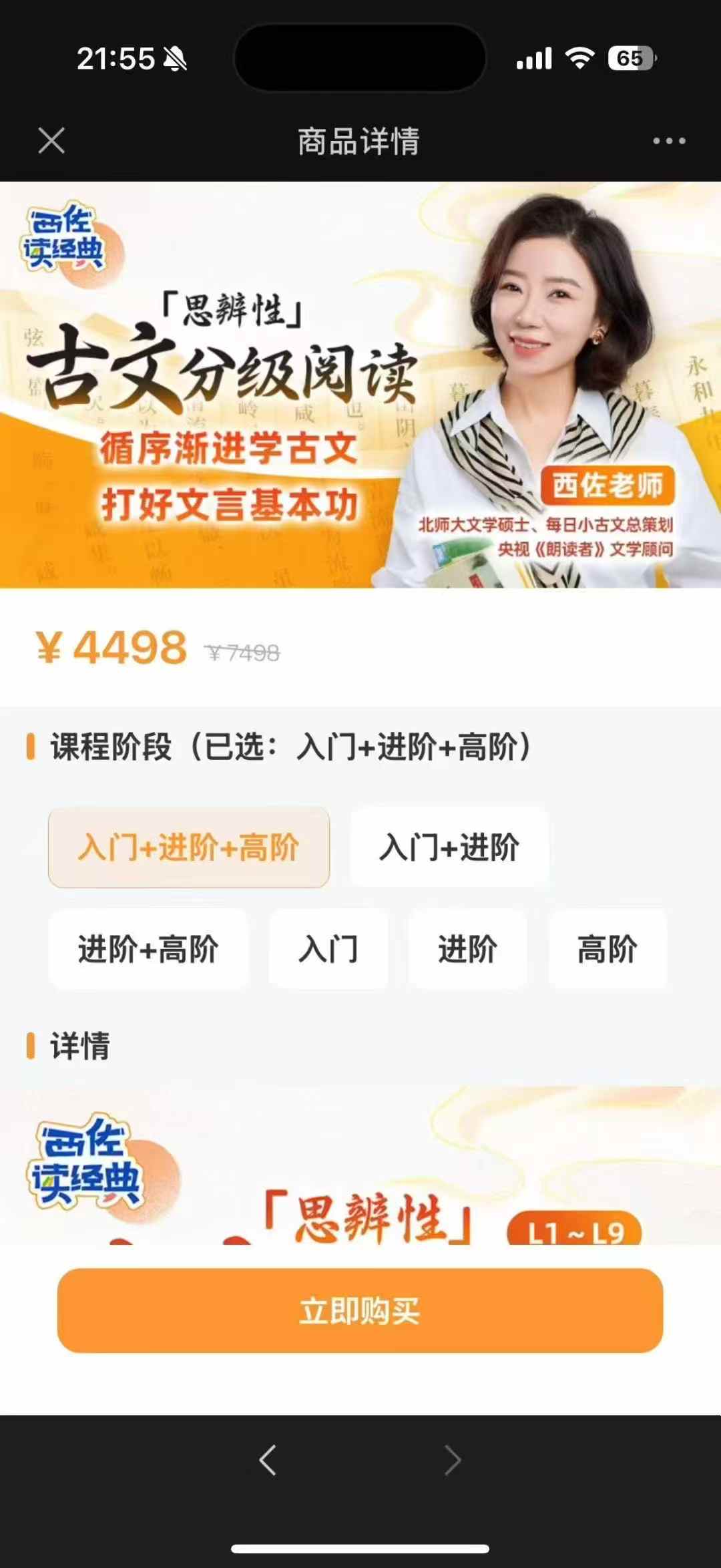The width and height of the screenshot is (721, 1568).
Task: Select the 高阶 course stage
Action: (609, 948)
